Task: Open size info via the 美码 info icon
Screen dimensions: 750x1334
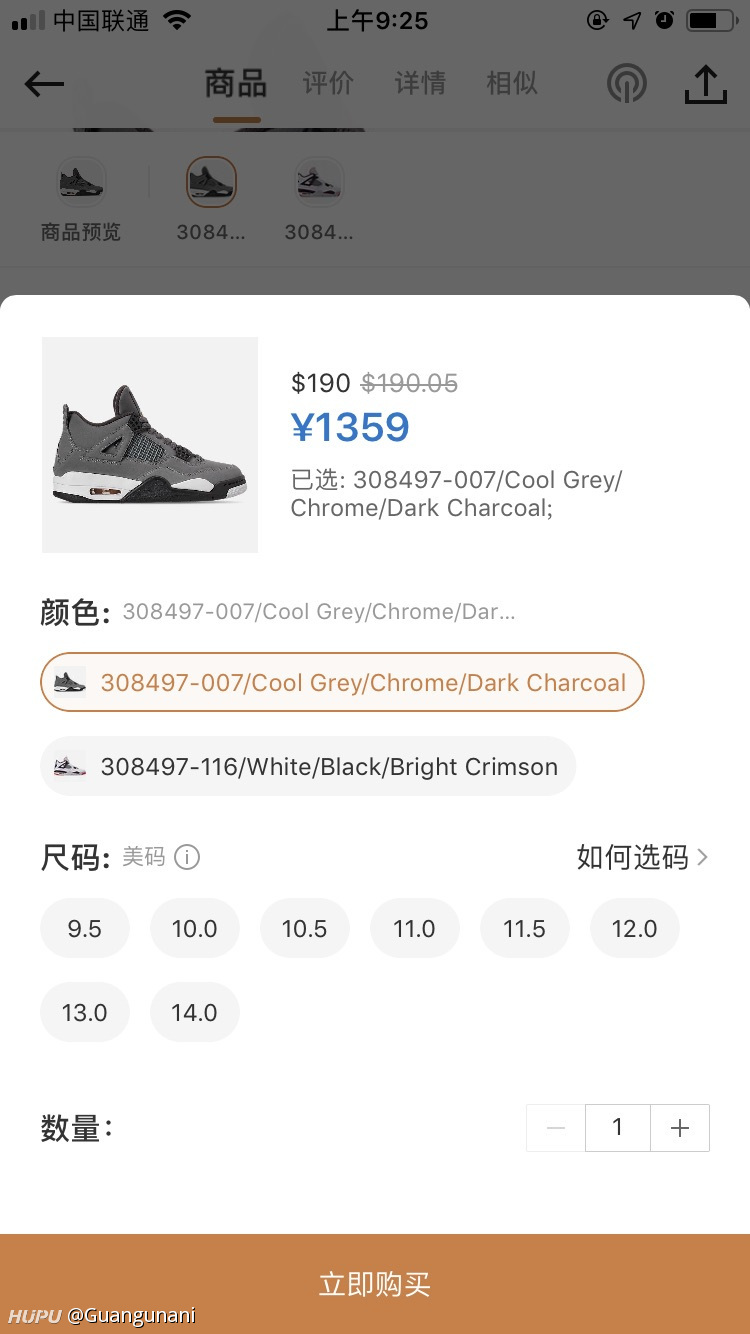Action: click(x=187, y=857)
